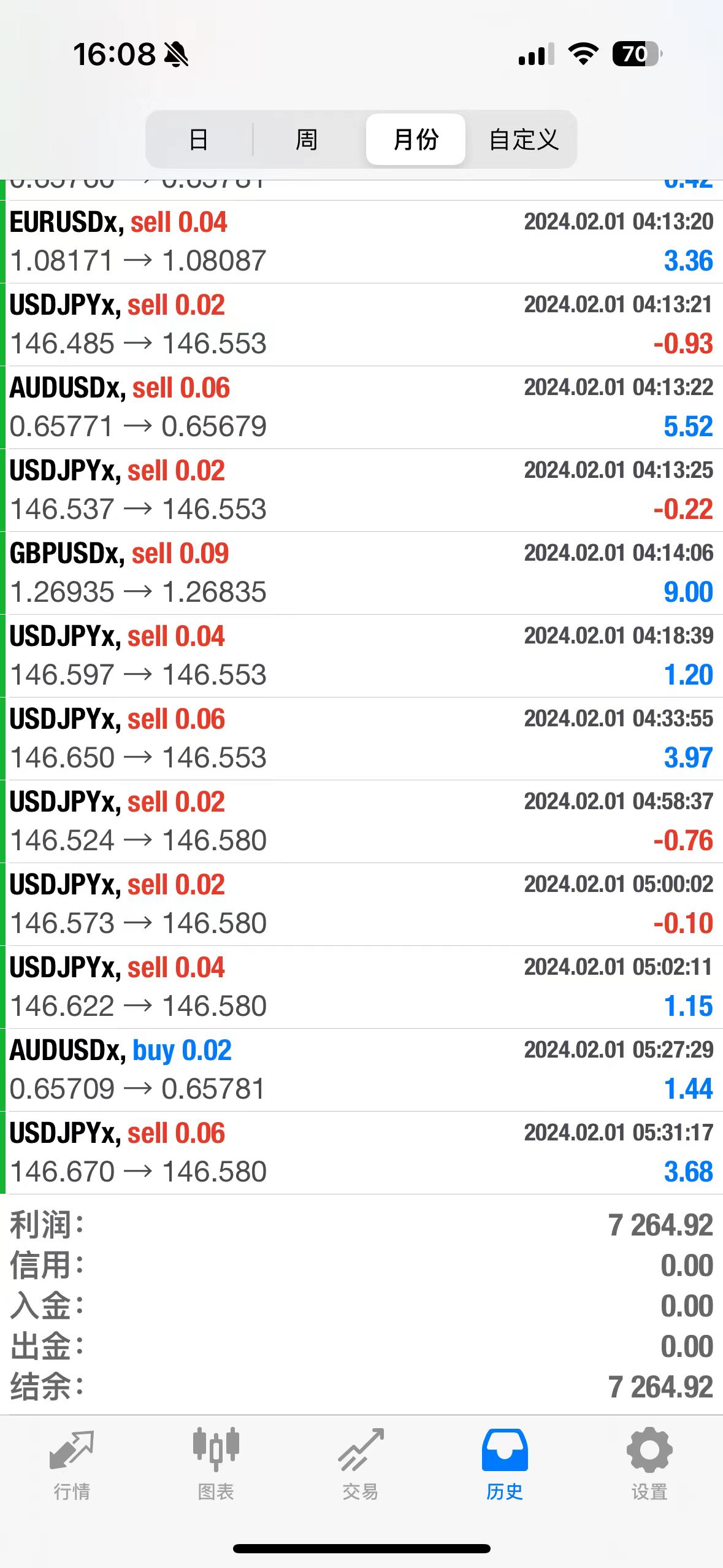Open USDJPYx trade closed at 04:33:55
This screenshot has width=723, height=1568.
[x=361, y=739]
